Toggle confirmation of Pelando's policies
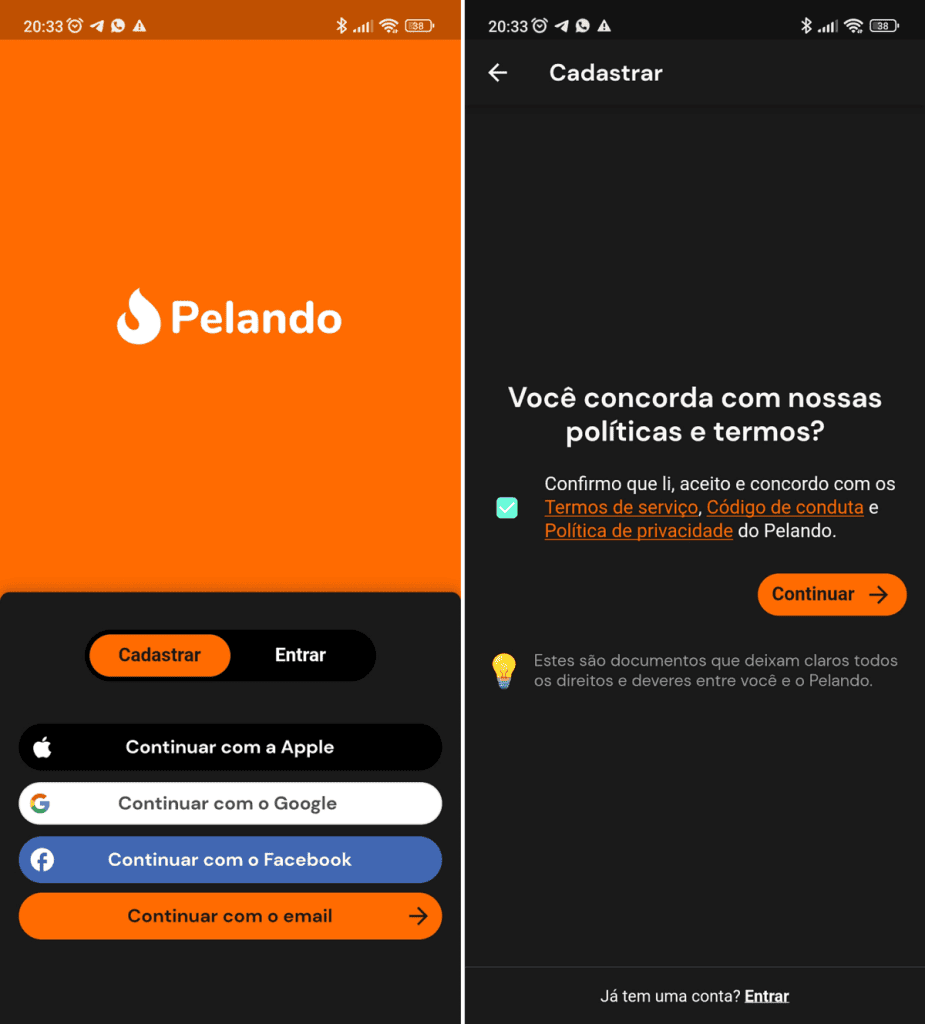Image resolution: width=925 pixels, height=1024 pixels. pyautogui.click(x=507, y=508)
